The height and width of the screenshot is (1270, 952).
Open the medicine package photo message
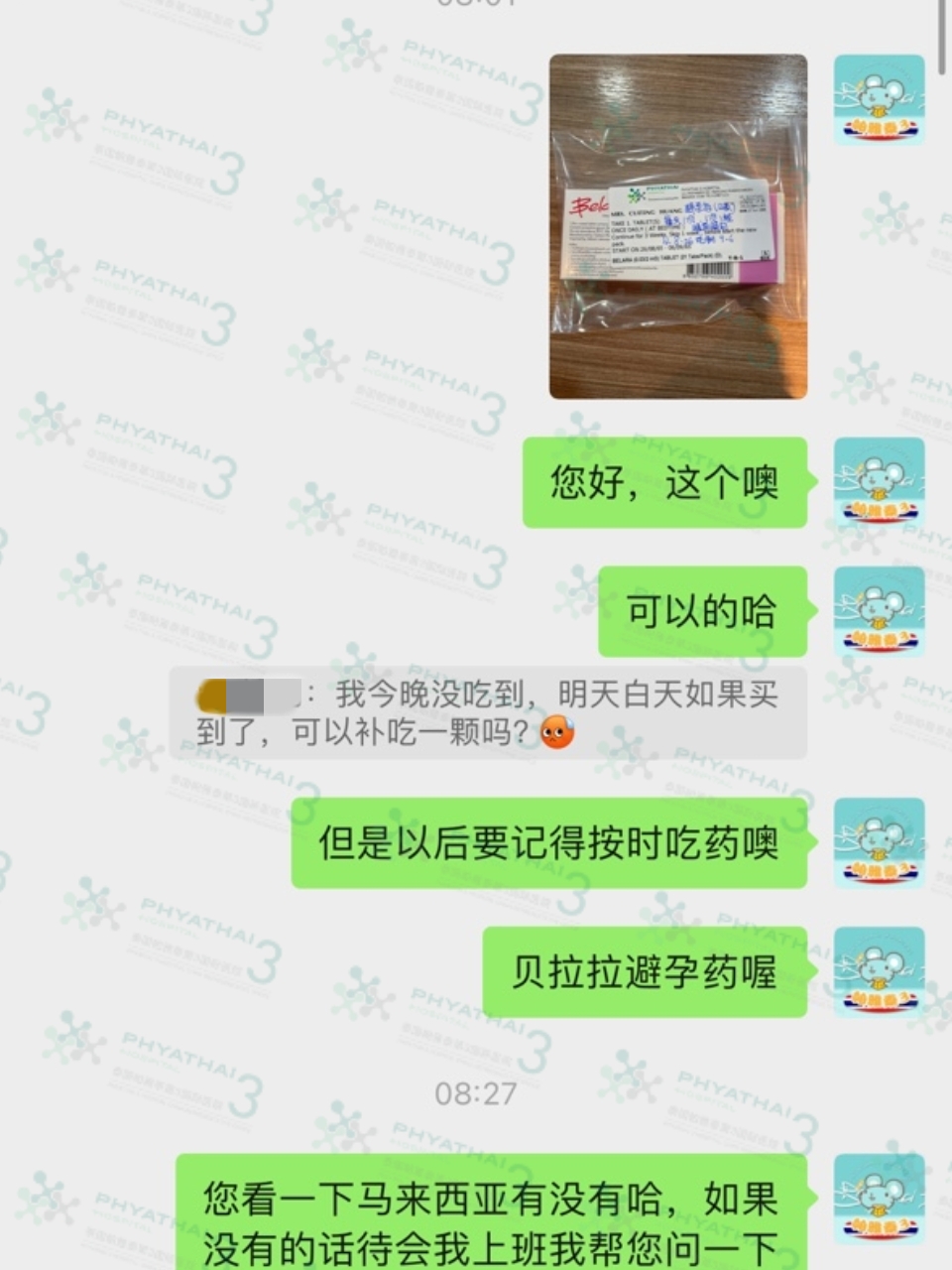678,226
